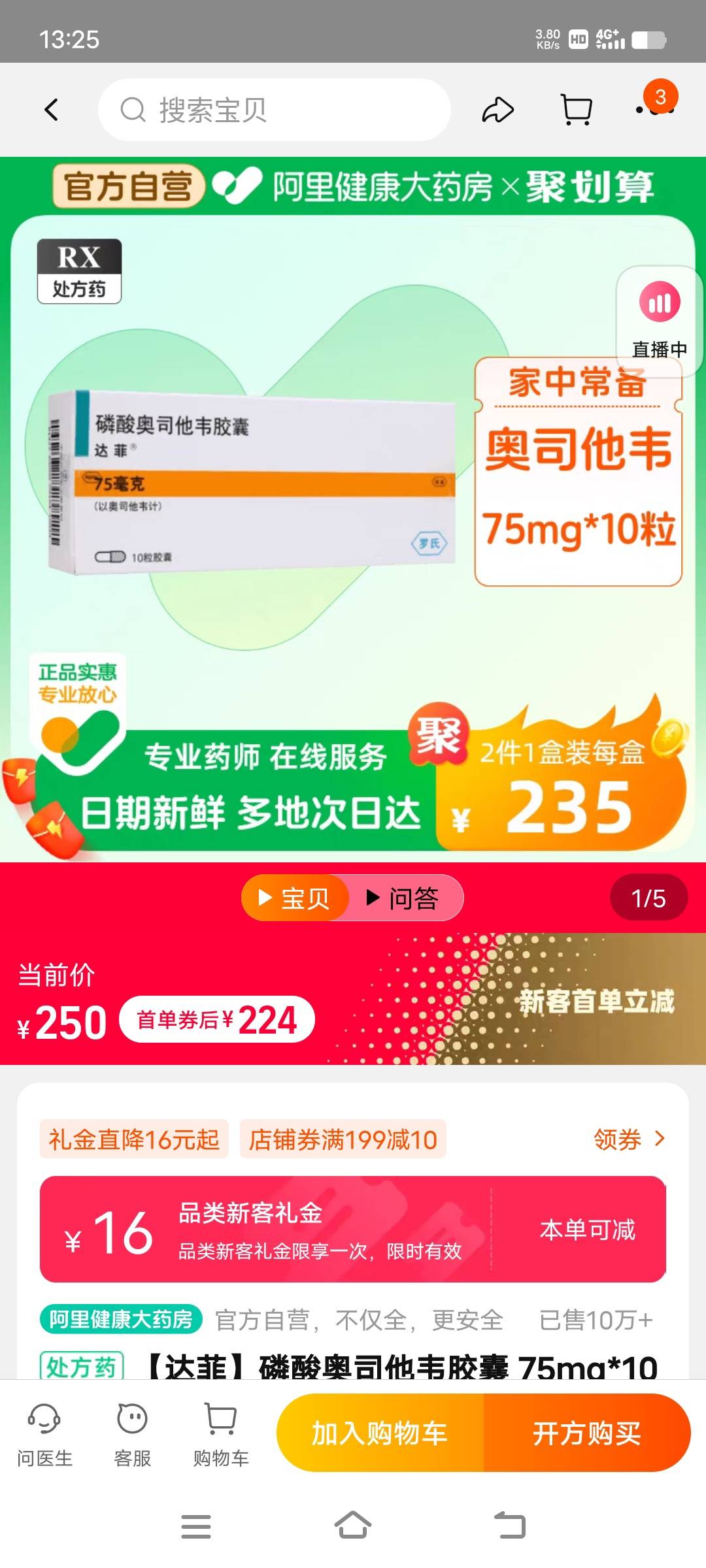The height and width of the screenshot is (1568, 706).
Task: Open the cart icon in top bar
Action: (x=577, y=110)
